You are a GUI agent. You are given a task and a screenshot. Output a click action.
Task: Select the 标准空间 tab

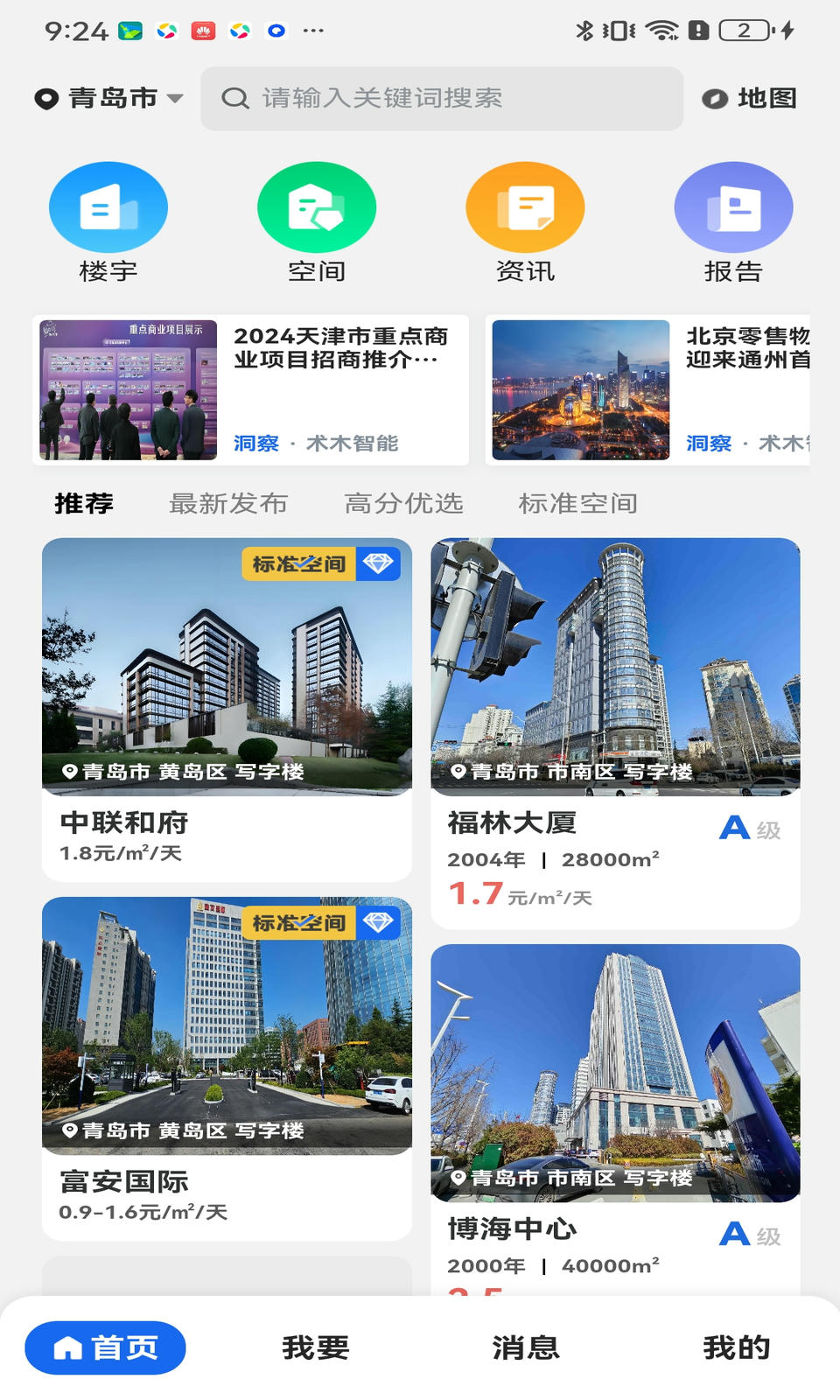[x=577, y=503]
